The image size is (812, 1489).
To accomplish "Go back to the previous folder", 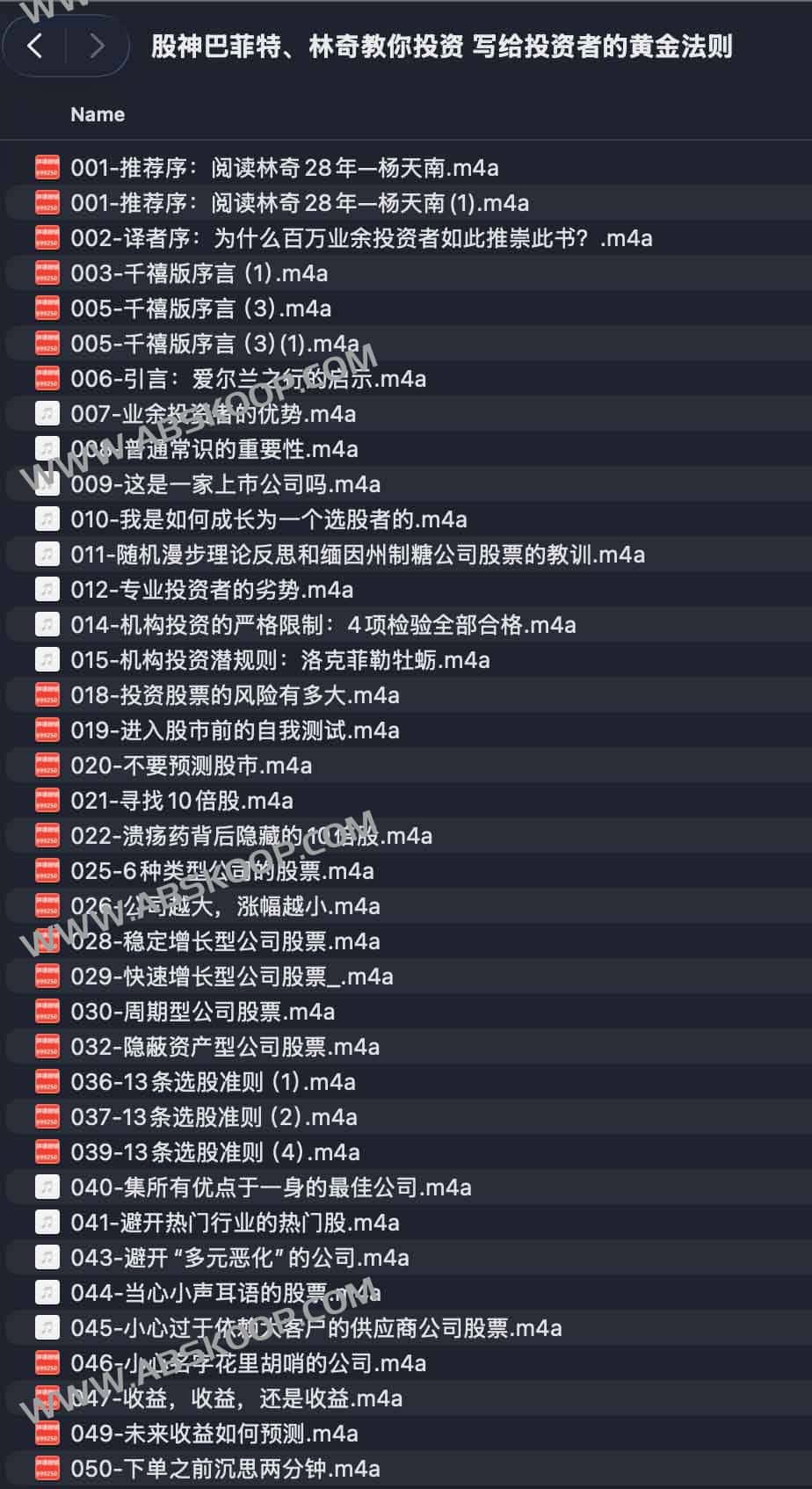I will [x=35, y=46].
